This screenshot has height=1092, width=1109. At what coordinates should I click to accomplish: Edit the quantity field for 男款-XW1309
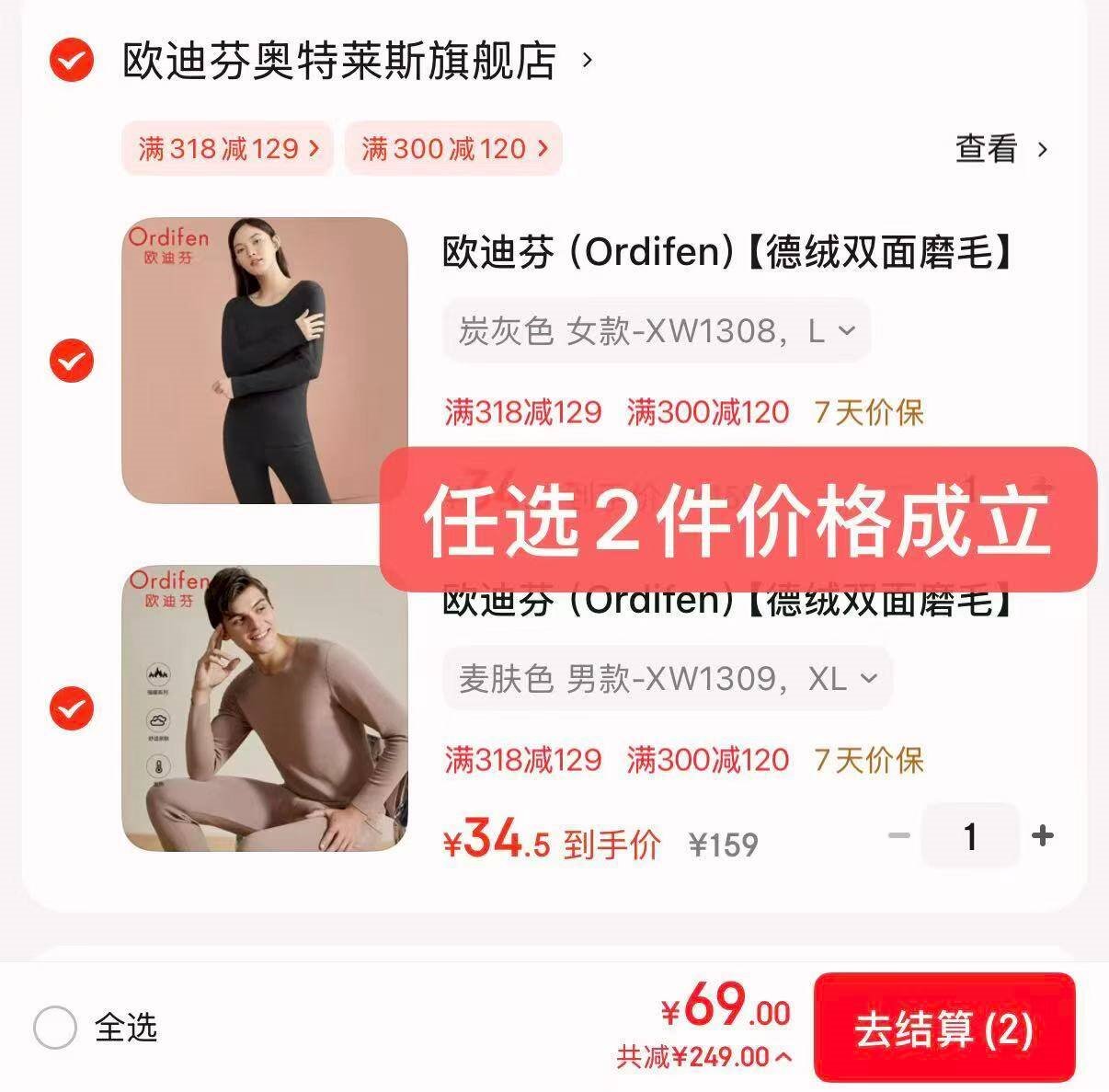(970, 835)
